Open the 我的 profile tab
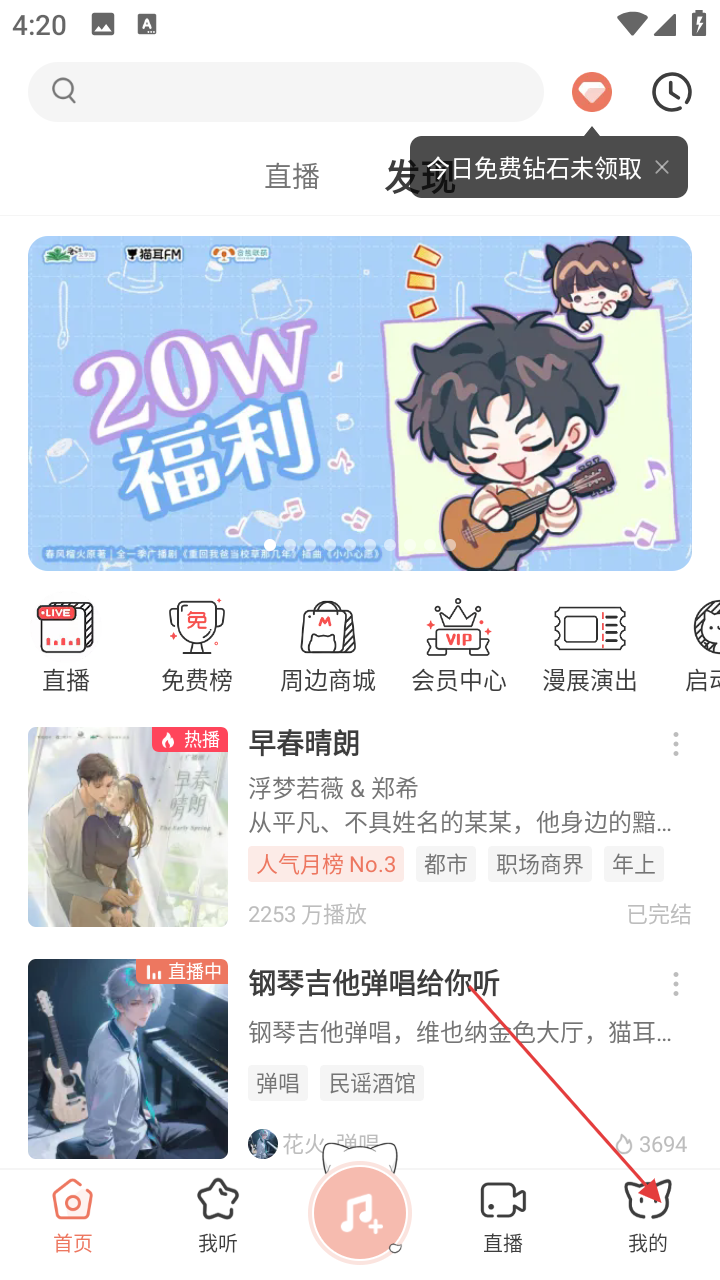 pyautogui.click(x=647, y=1215)
